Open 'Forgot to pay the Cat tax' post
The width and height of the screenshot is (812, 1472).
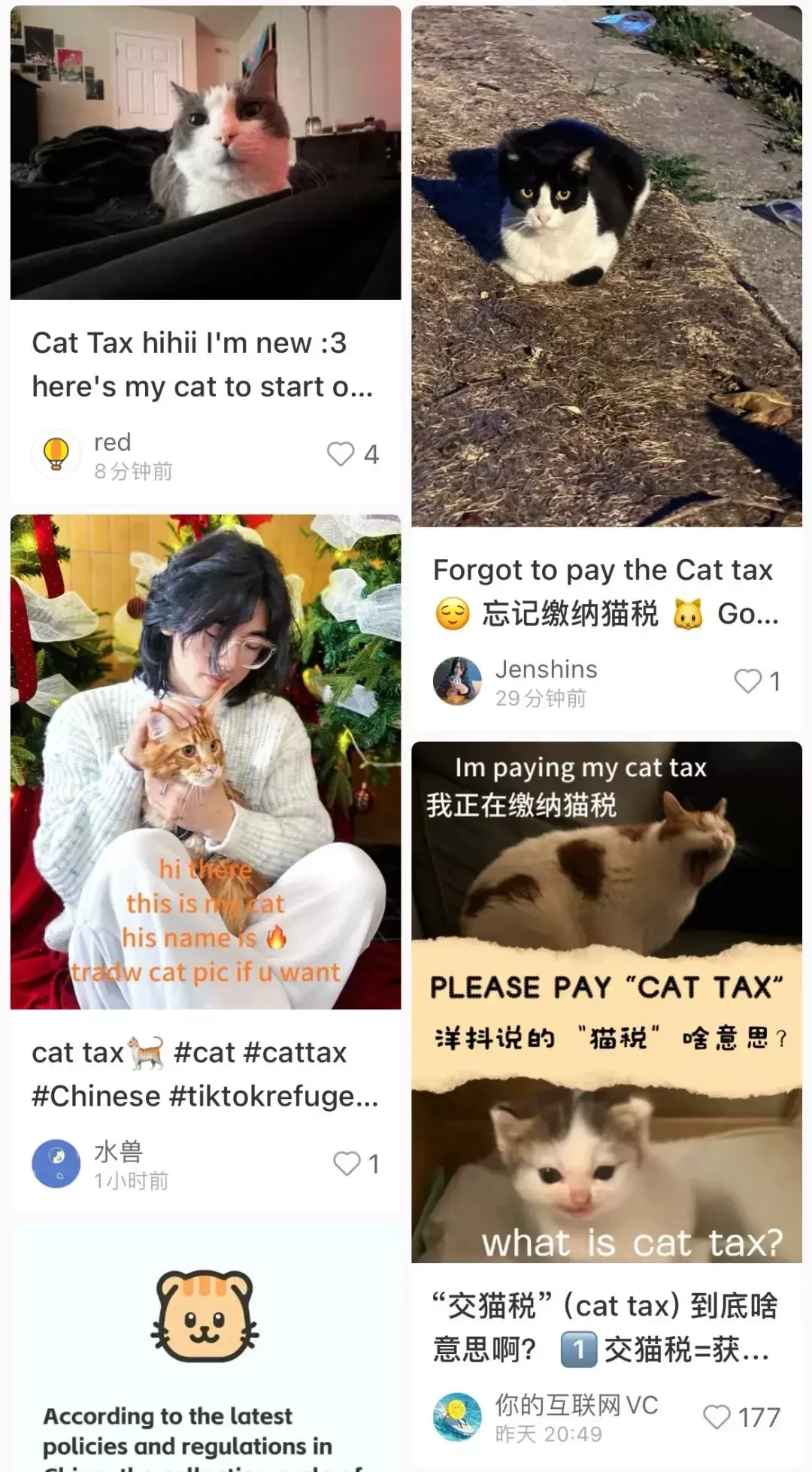(x=605, y=592)
